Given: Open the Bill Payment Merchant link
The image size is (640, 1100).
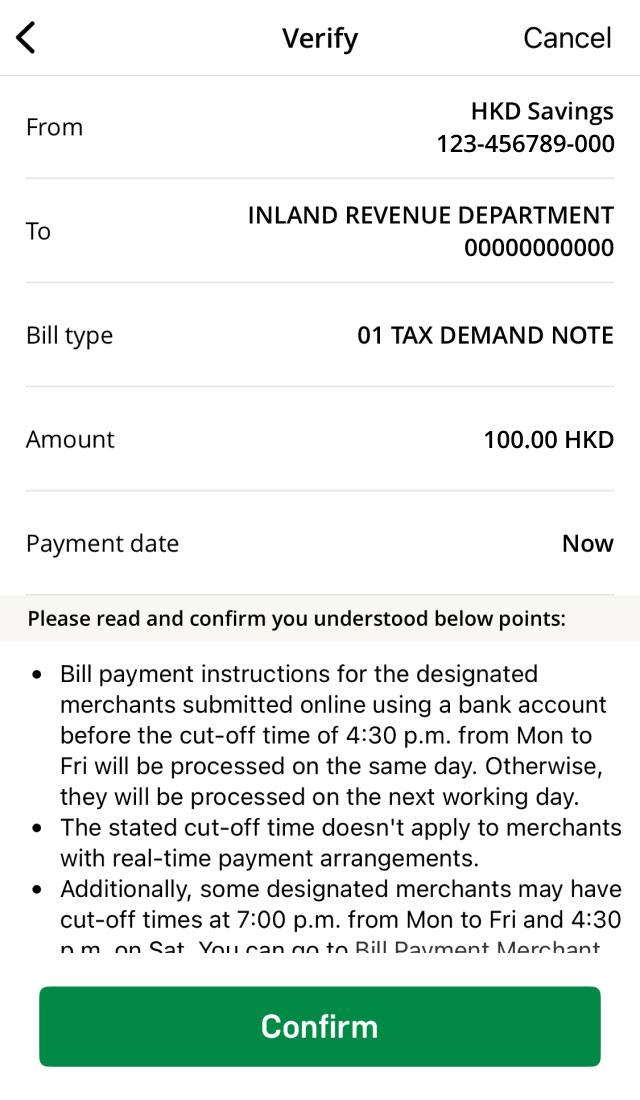Looking at the screenshot, I should click(478, 946).
